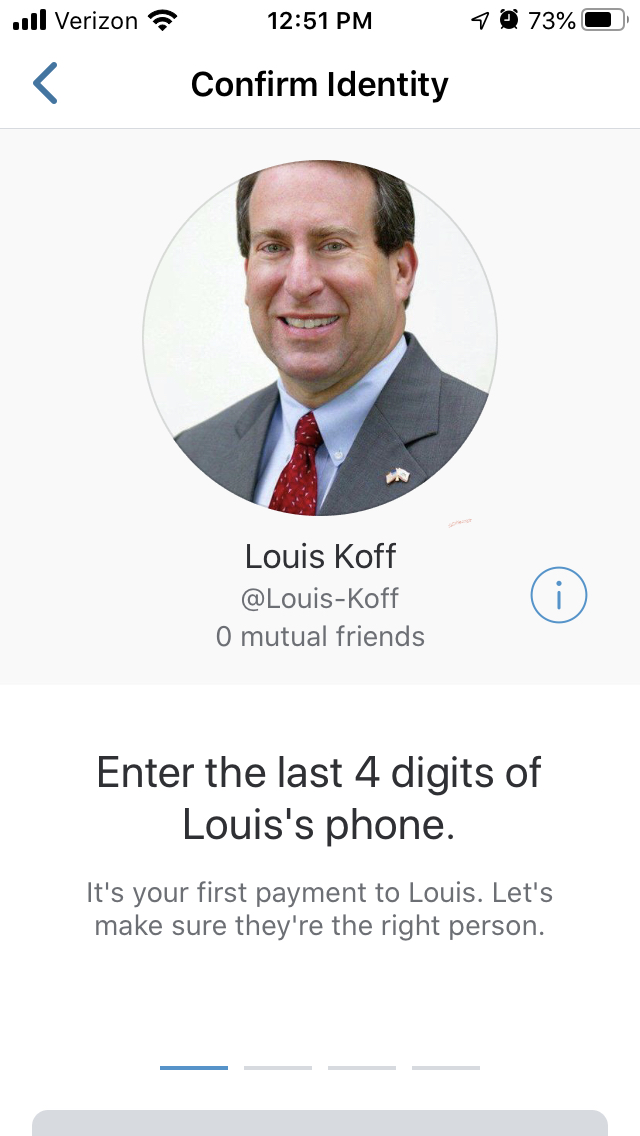Open the info icon beside Louis Koff
This screenshot has width=640, height=1136.
click(558, 598)
